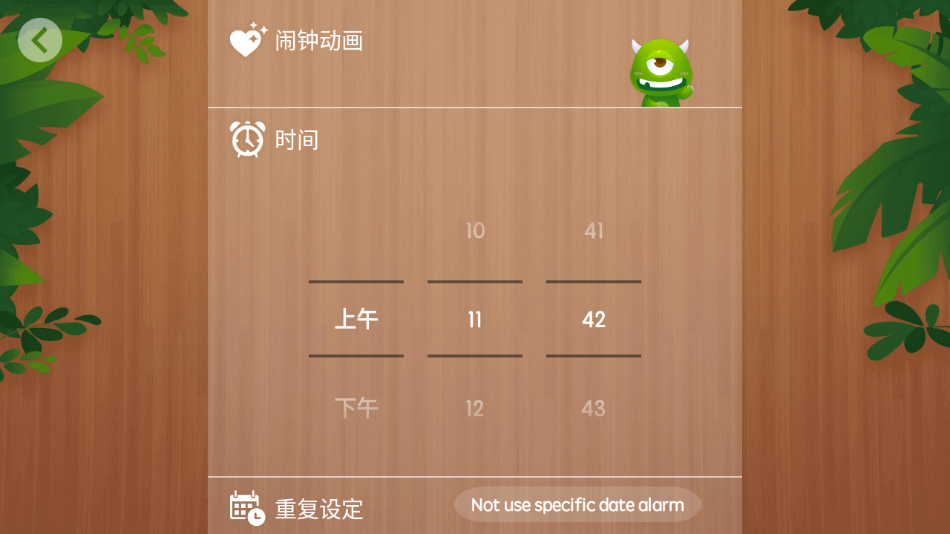Select minute 43 in the picker
This screenshot has height=534, width=950.
(x=594, y=408)
